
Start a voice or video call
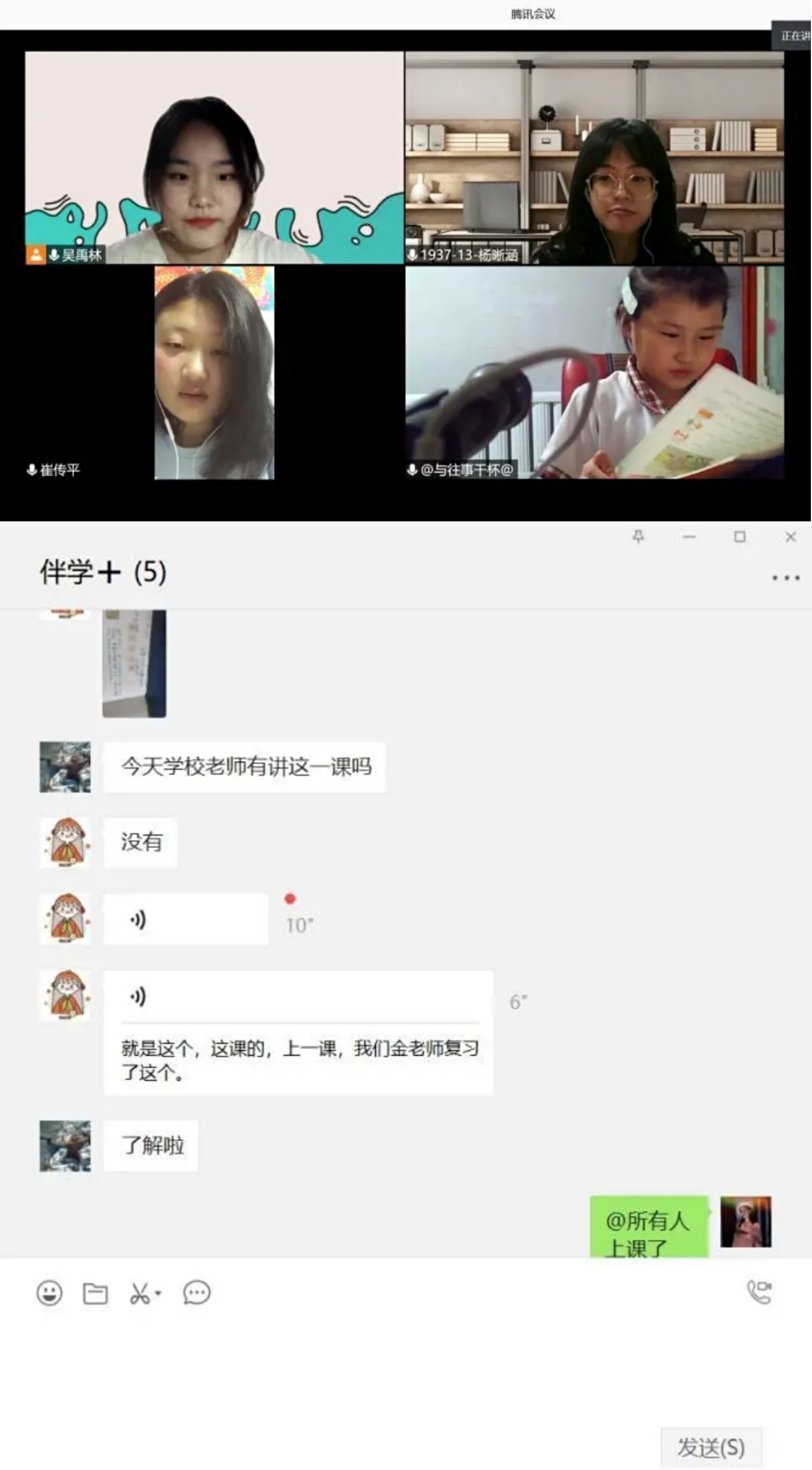point(759,1292)
